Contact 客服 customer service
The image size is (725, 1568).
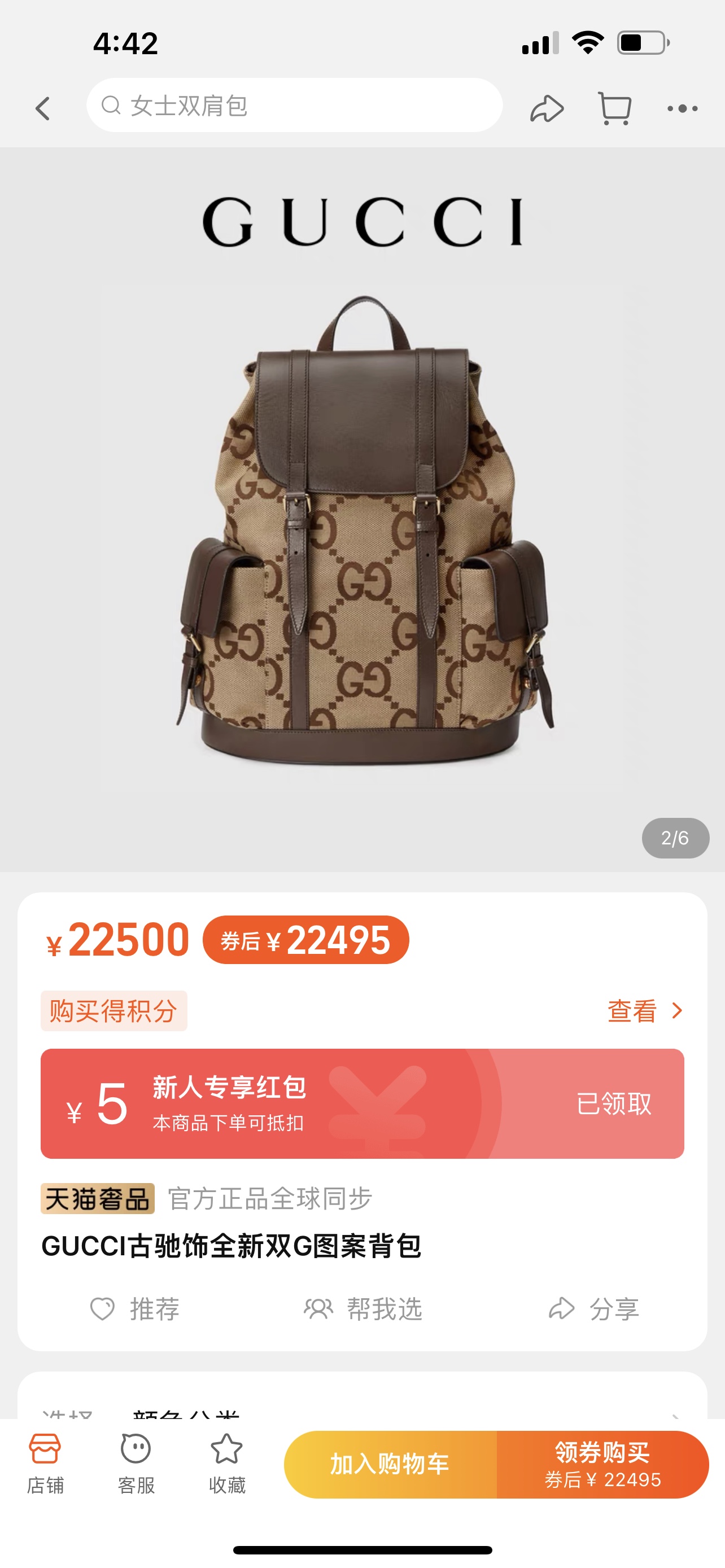point(136,1462)
